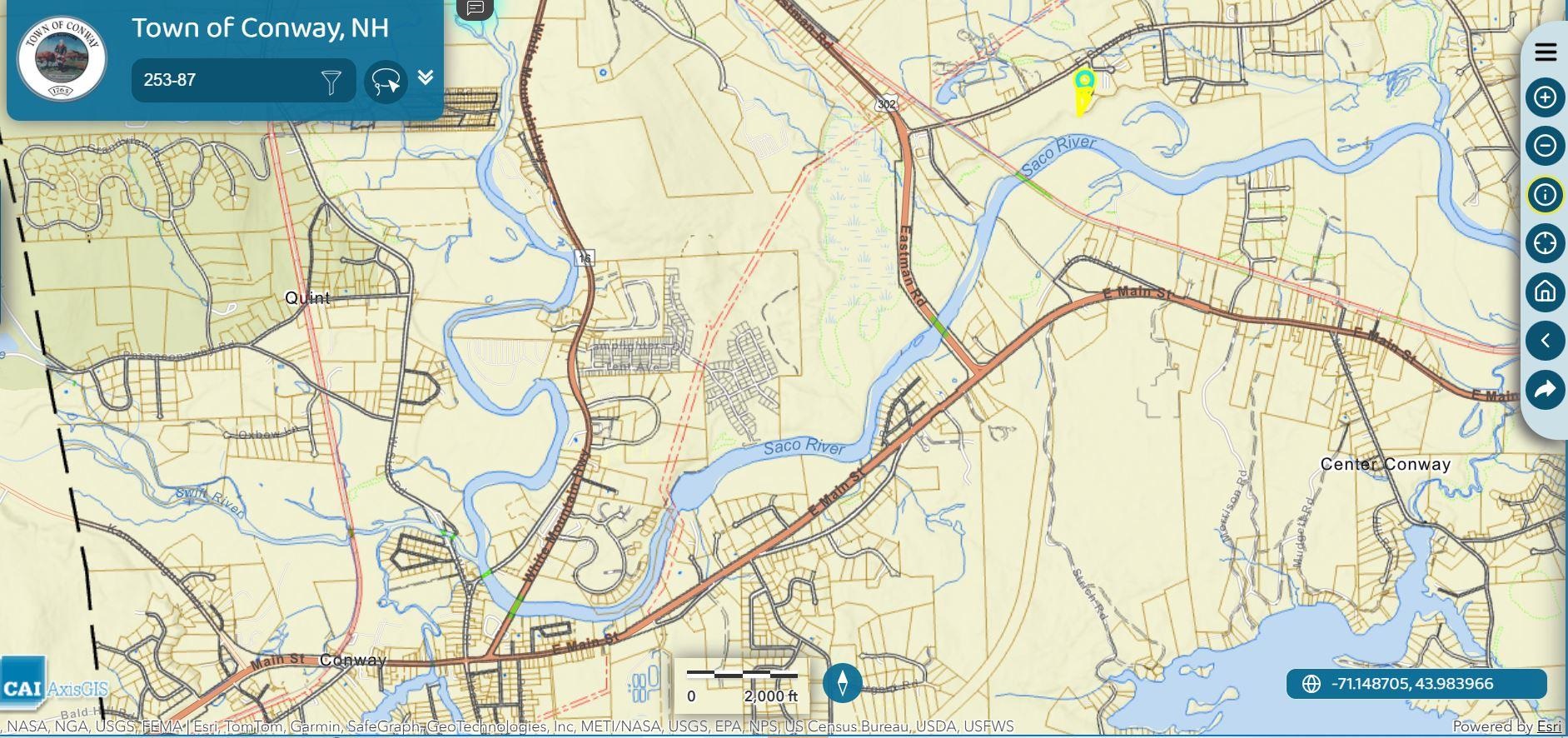Locate my current position
Screen dimensions: 1568x738
(1545, 243)
